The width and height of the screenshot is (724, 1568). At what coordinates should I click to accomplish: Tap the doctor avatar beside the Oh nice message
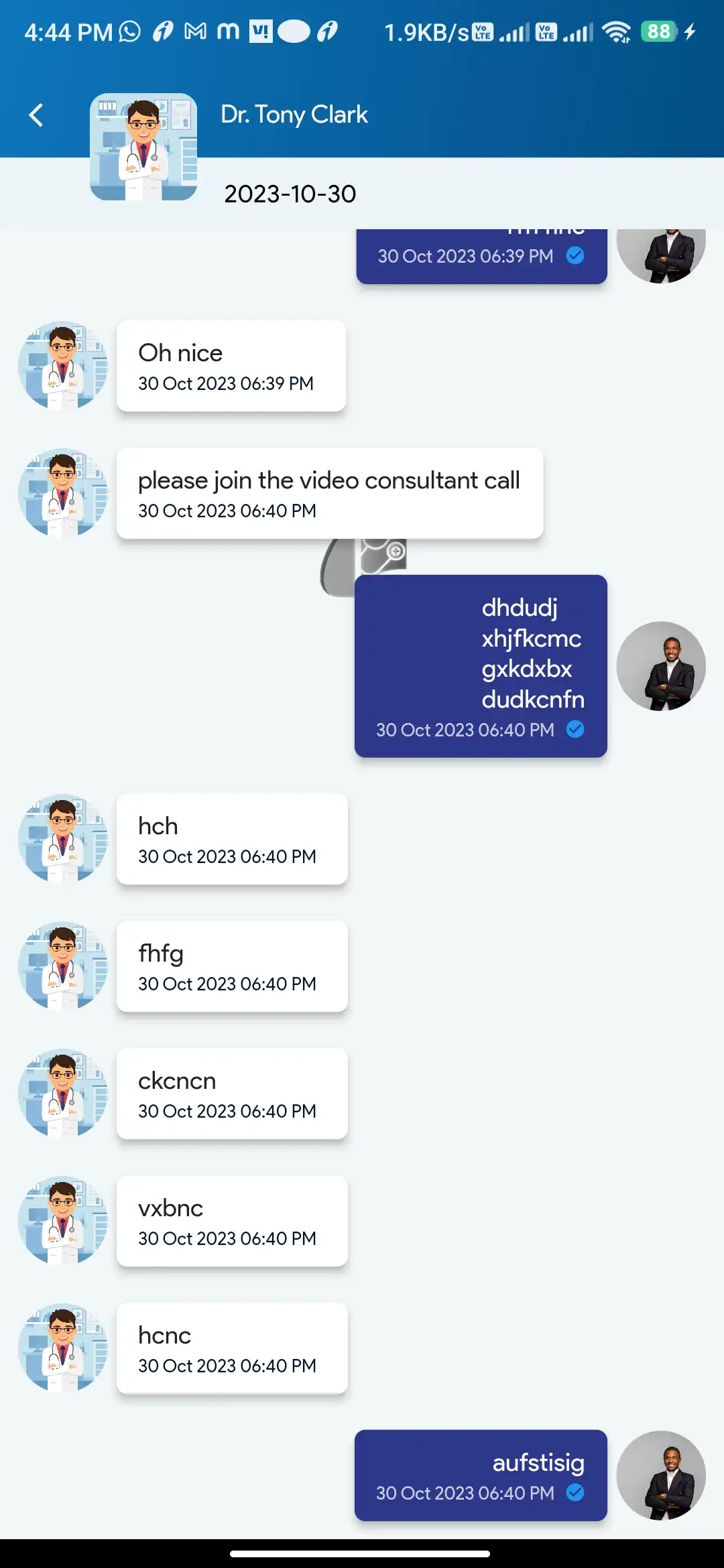62,366
